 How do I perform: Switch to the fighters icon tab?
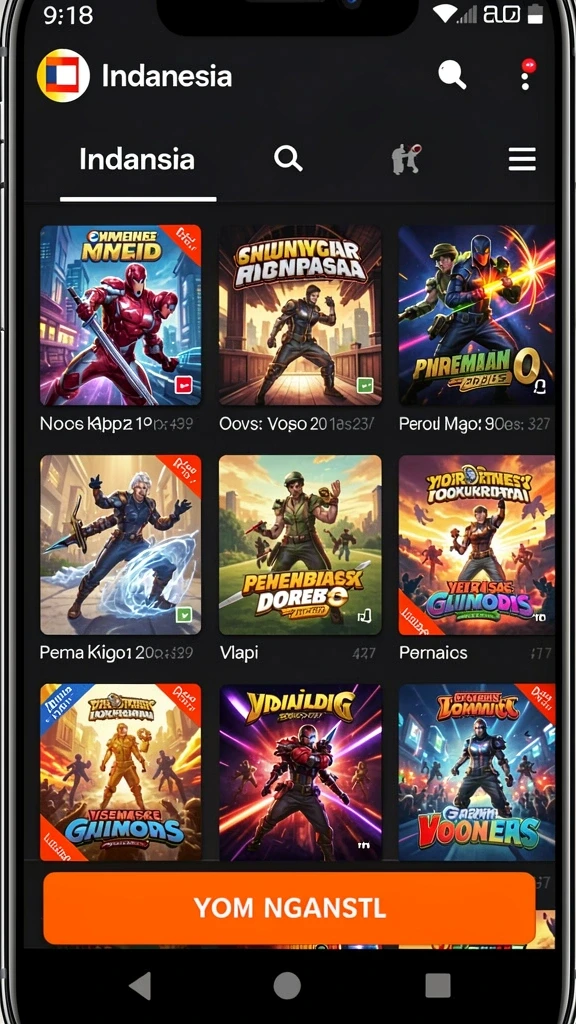(404, 159)
